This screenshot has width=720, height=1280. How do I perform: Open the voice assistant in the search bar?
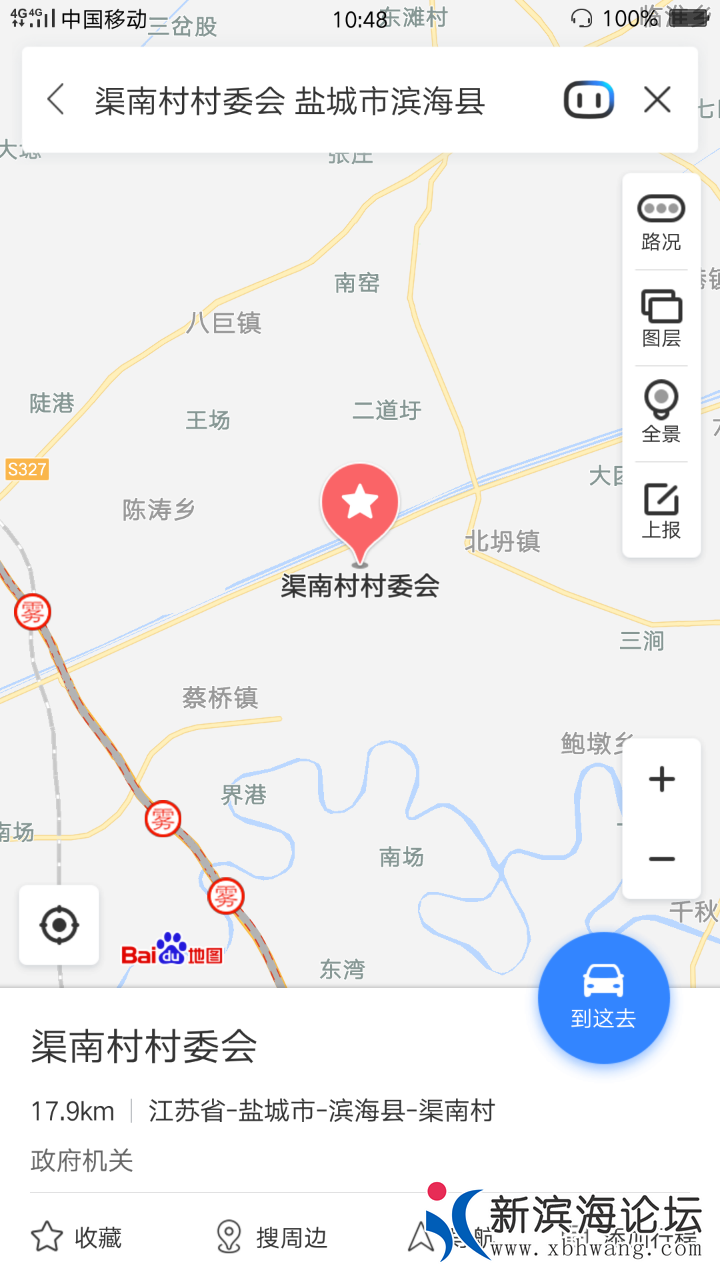point(588,100)
